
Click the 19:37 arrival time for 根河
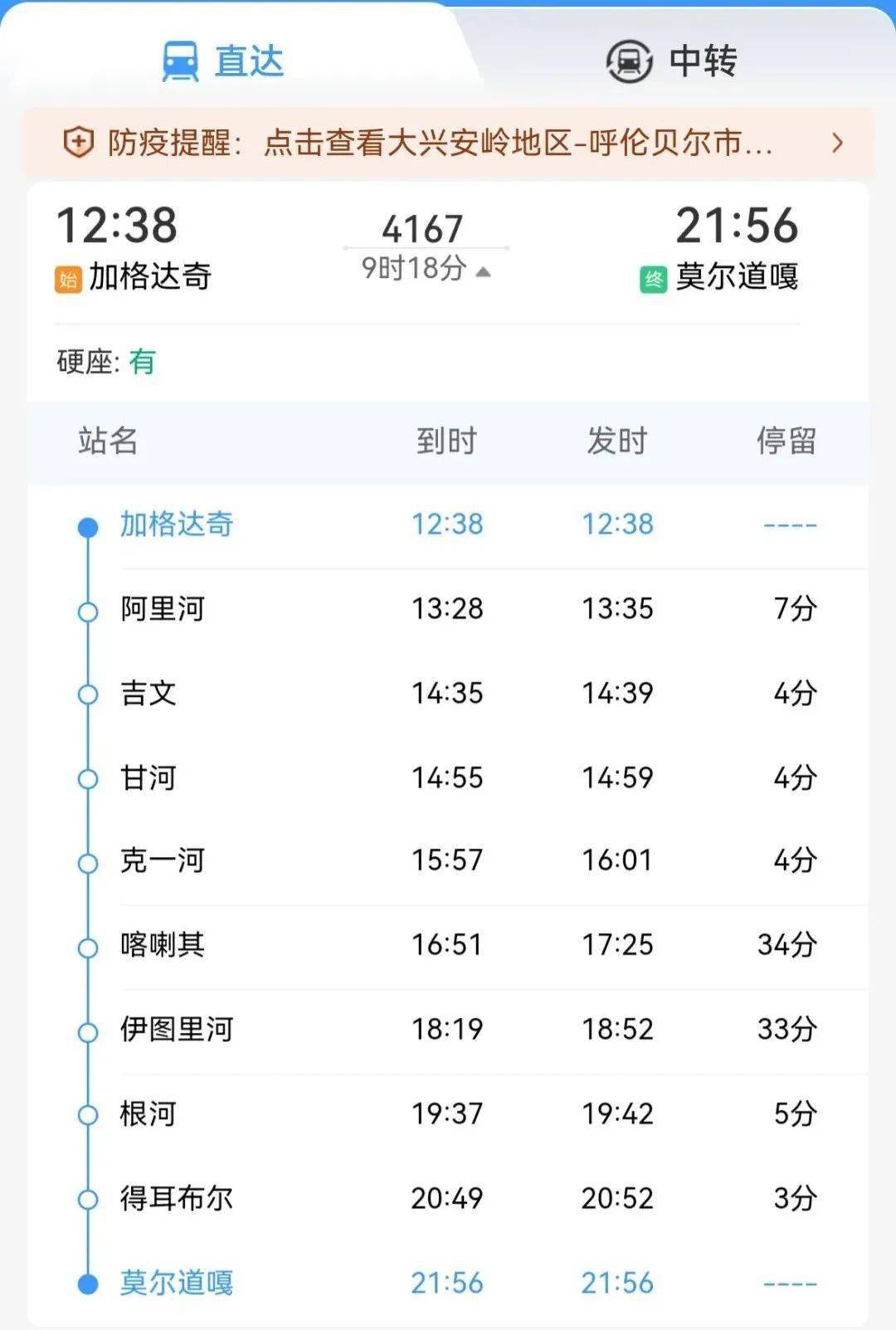pos(447,1114)
